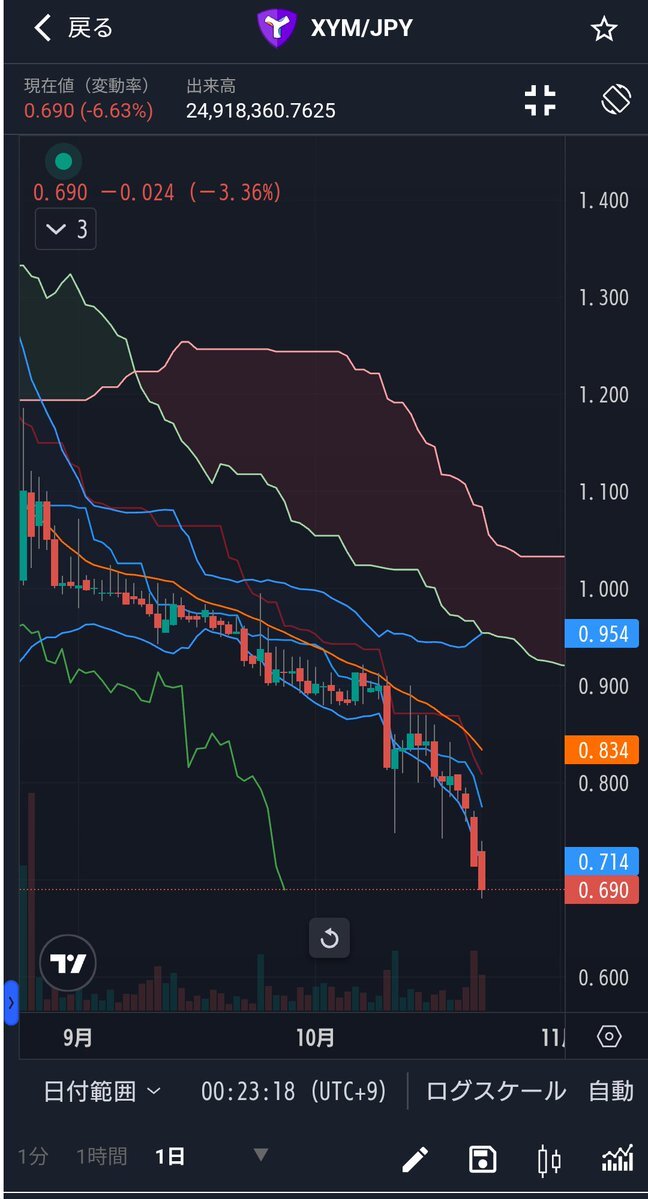Add XYM/JPY to favorites with the star
The width and height of the screenshot is (648, 1199).
[x=604, y=29]
